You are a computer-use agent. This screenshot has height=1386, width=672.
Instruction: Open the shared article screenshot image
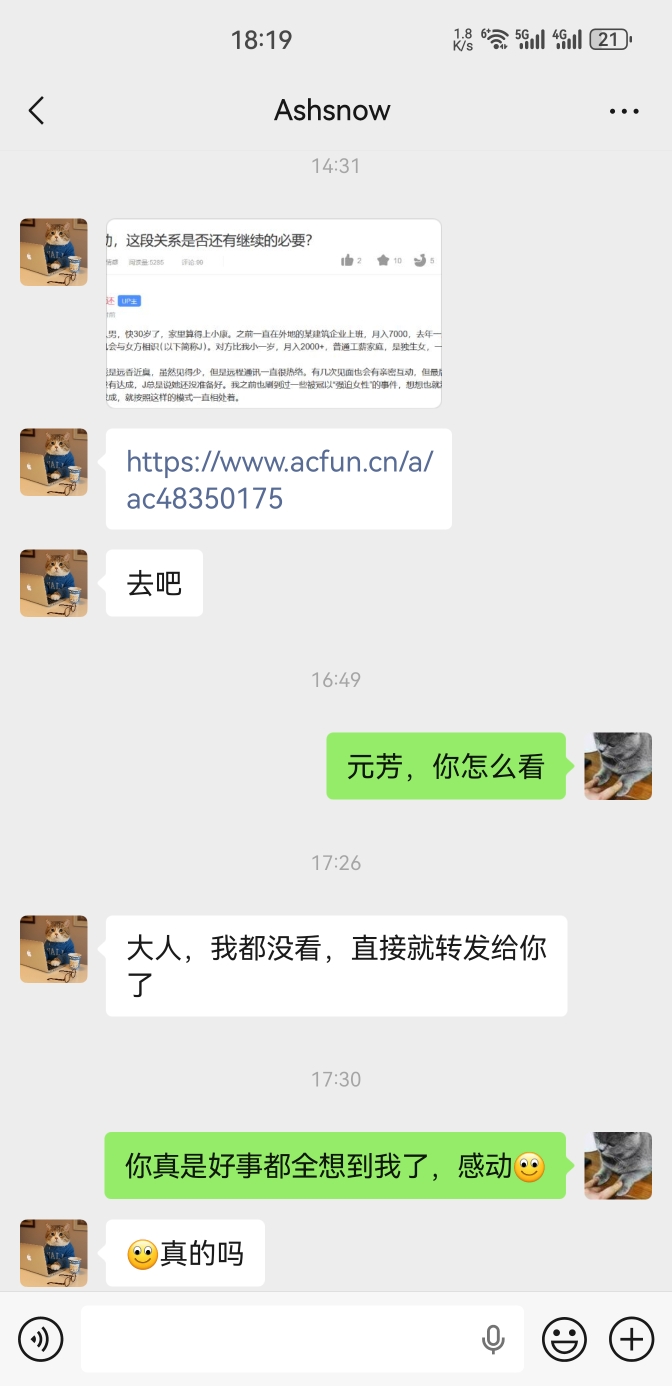point(273,313)
